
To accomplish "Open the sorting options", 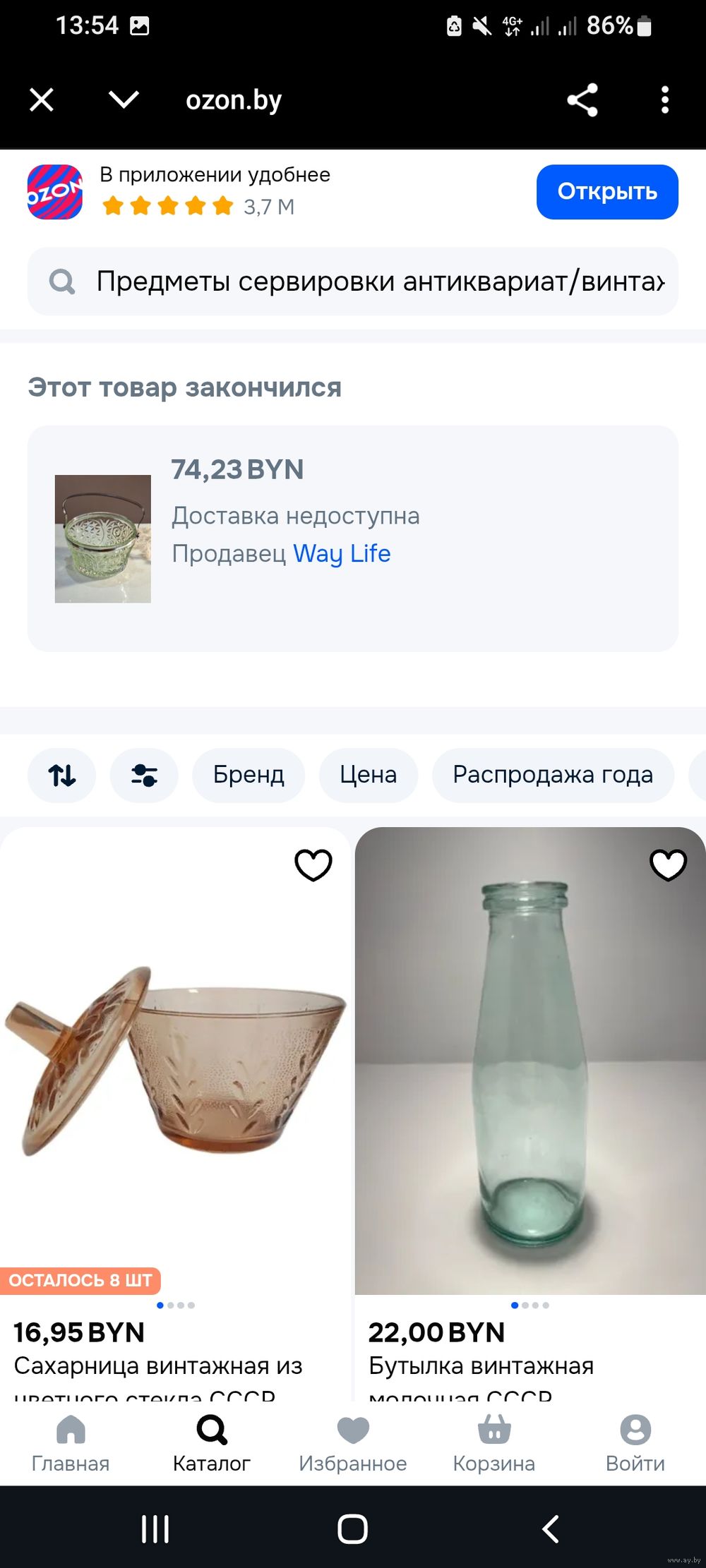I will click(62, 776).
